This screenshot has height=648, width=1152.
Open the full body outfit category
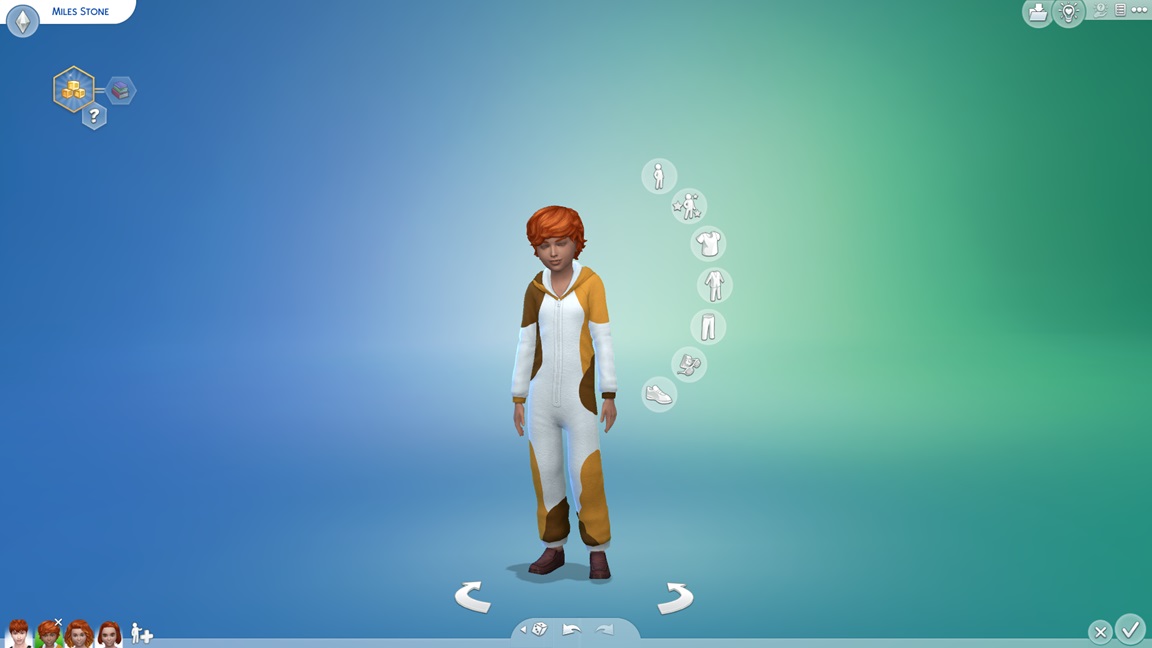(714, 286)
